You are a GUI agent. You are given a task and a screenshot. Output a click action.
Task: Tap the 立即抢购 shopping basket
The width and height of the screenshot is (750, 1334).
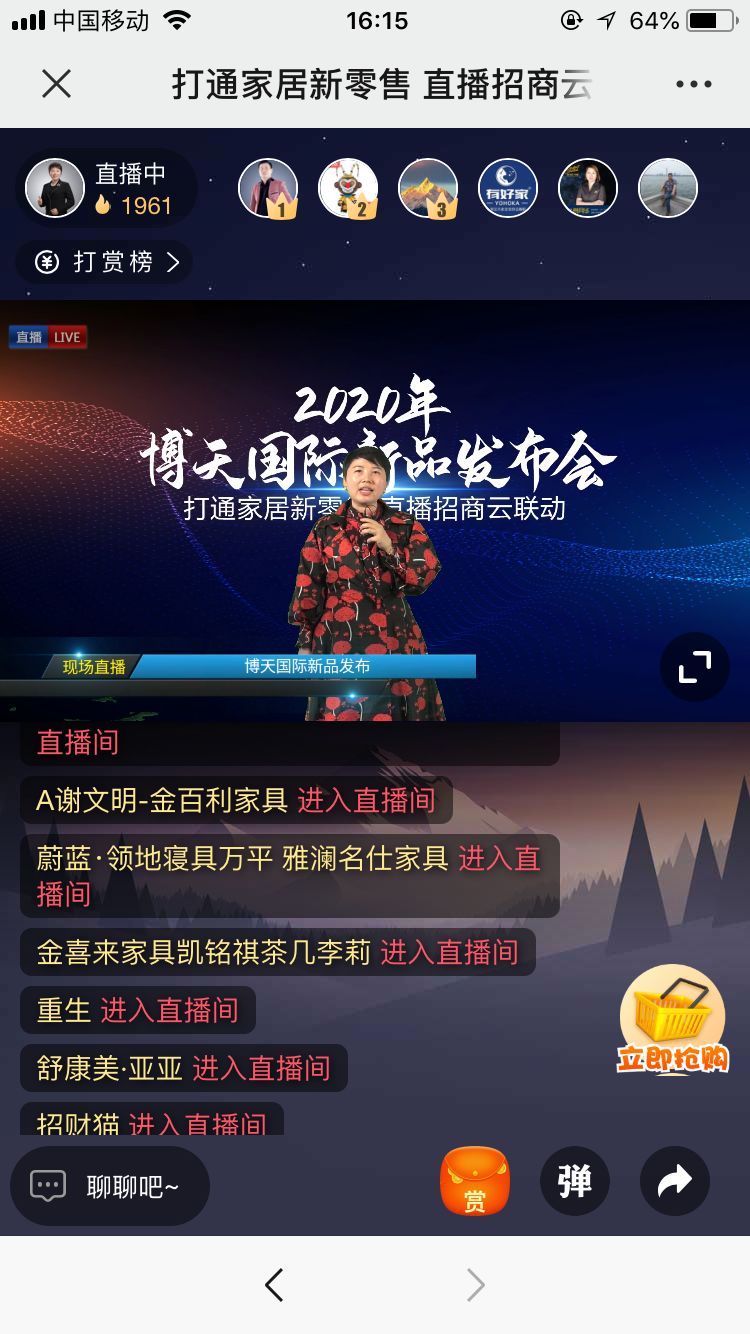tap(672, 1020)
